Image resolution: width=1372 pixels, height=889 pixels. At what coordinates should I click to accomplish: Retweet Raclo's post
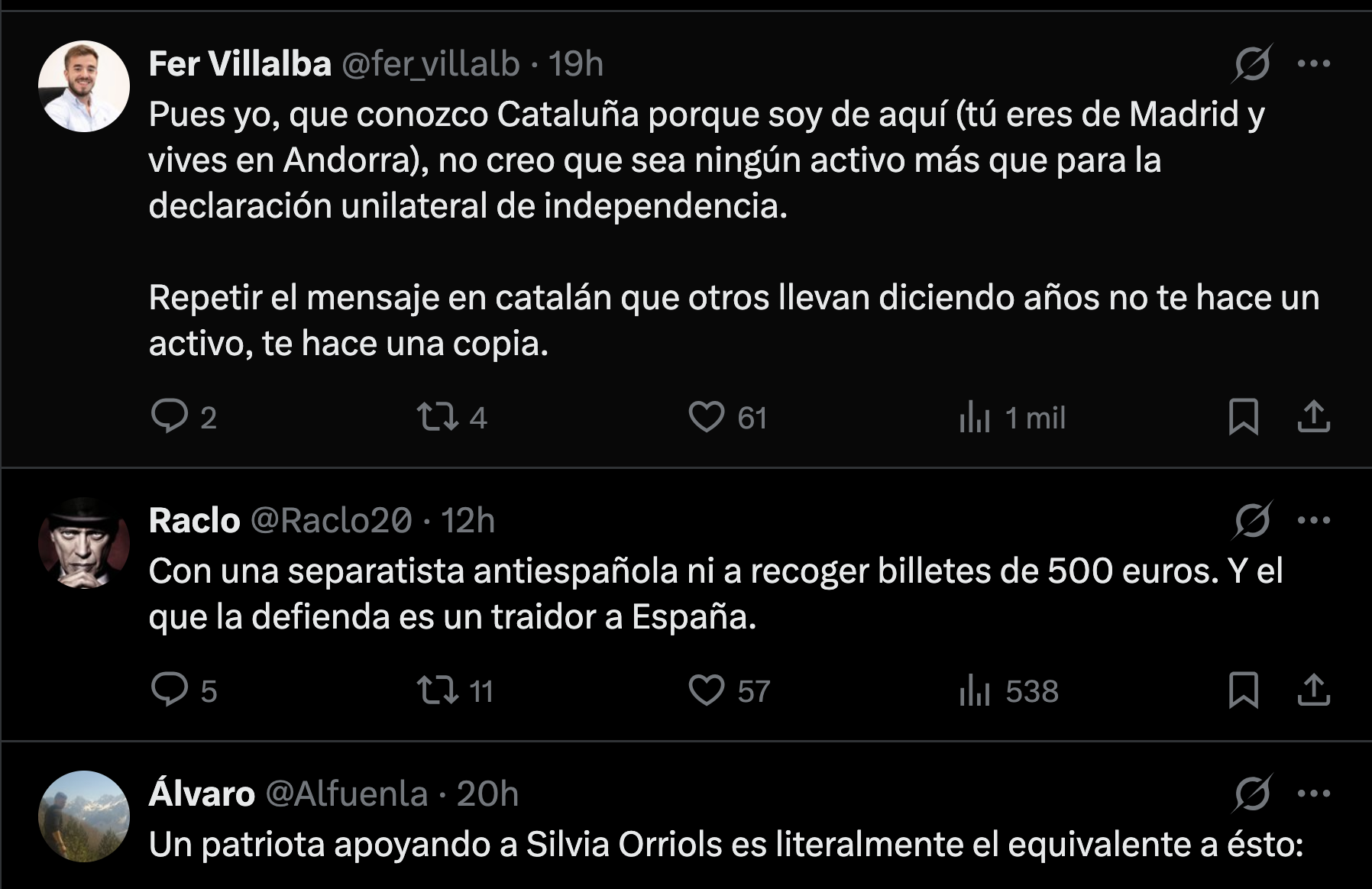(x=438, y=690)
